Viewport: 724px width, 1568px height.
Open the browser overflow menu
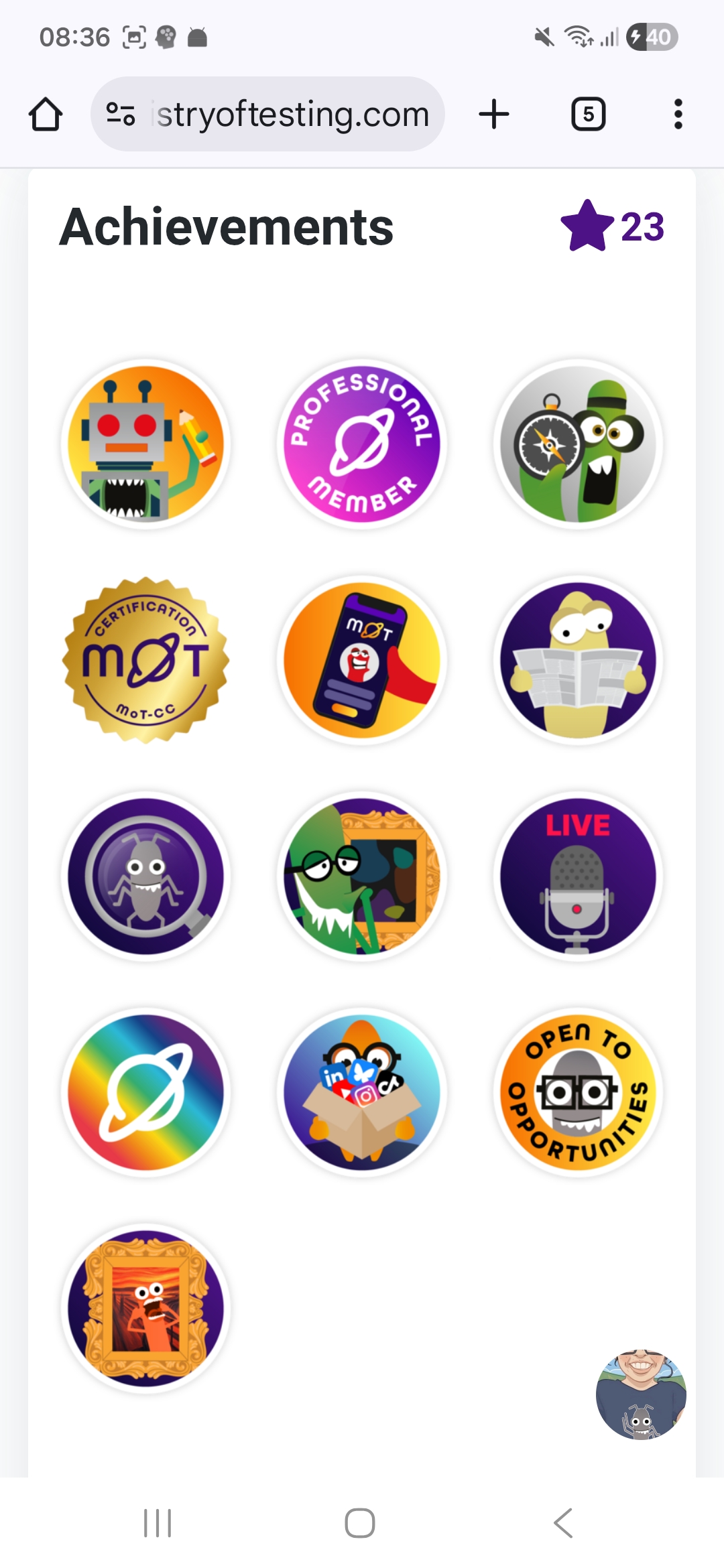pyautogui.click(x=678, y=114)
